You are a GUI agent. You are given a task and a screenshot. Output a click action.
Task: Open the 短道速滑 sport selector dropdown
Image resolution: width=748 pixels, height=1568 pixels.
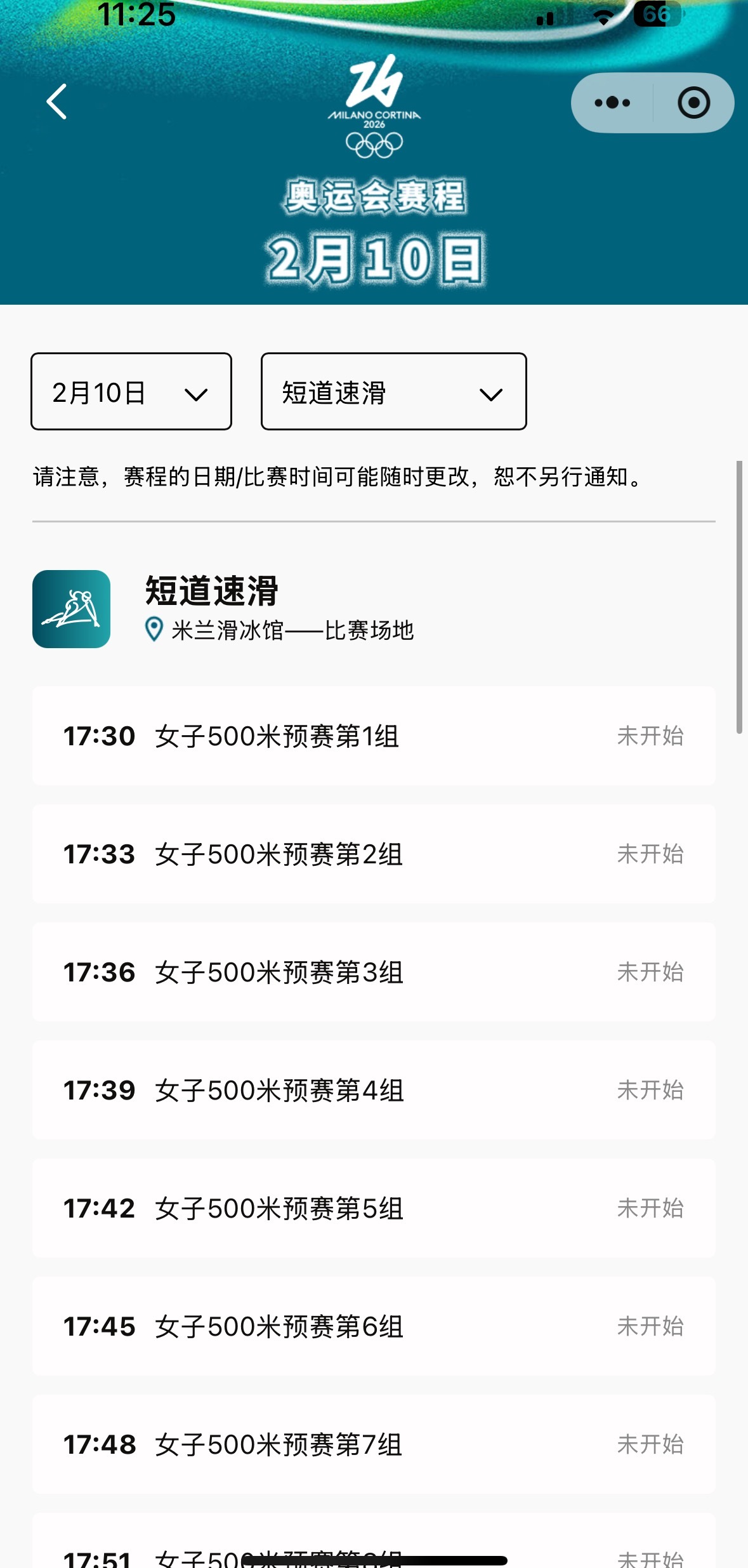pos(393,392)
